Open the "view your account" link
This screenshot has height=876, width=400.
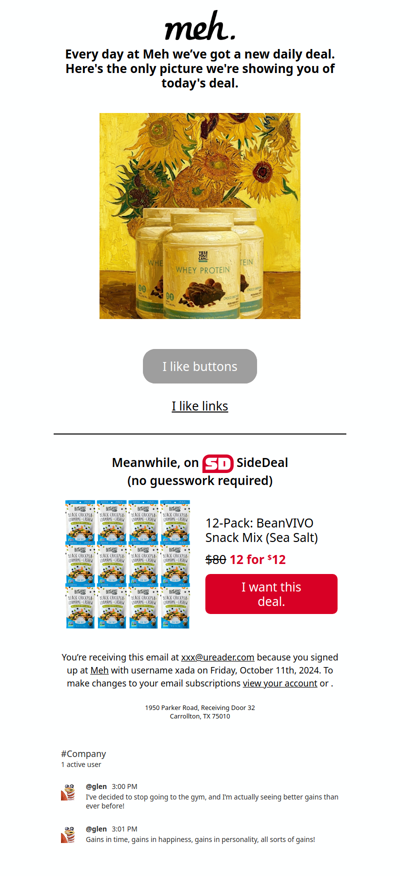coord(280,683)
